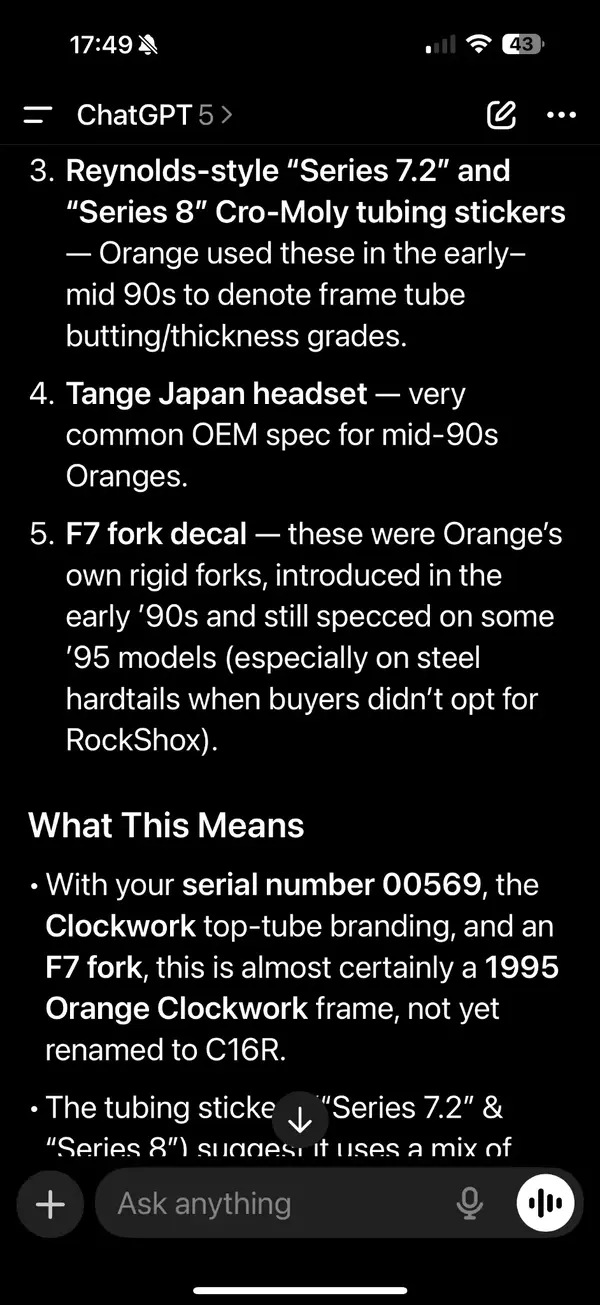Open the sidebar menu

click(x=37, y=116)
